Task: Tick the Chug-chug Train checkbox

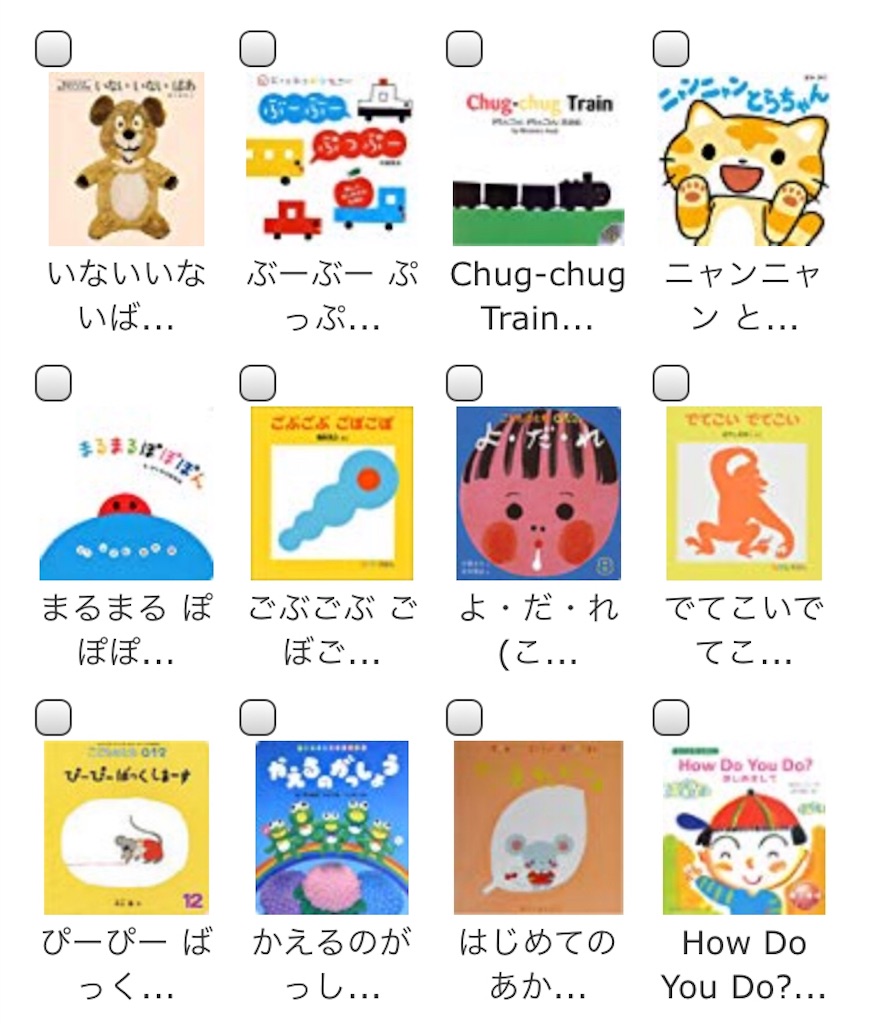Action: pyautogui.click(x=463, y=48)
